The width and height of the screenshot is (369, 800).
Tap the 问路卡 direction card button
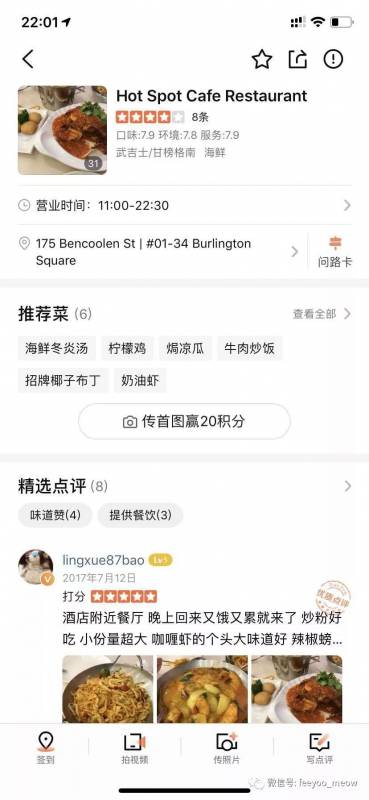[335, 252]
